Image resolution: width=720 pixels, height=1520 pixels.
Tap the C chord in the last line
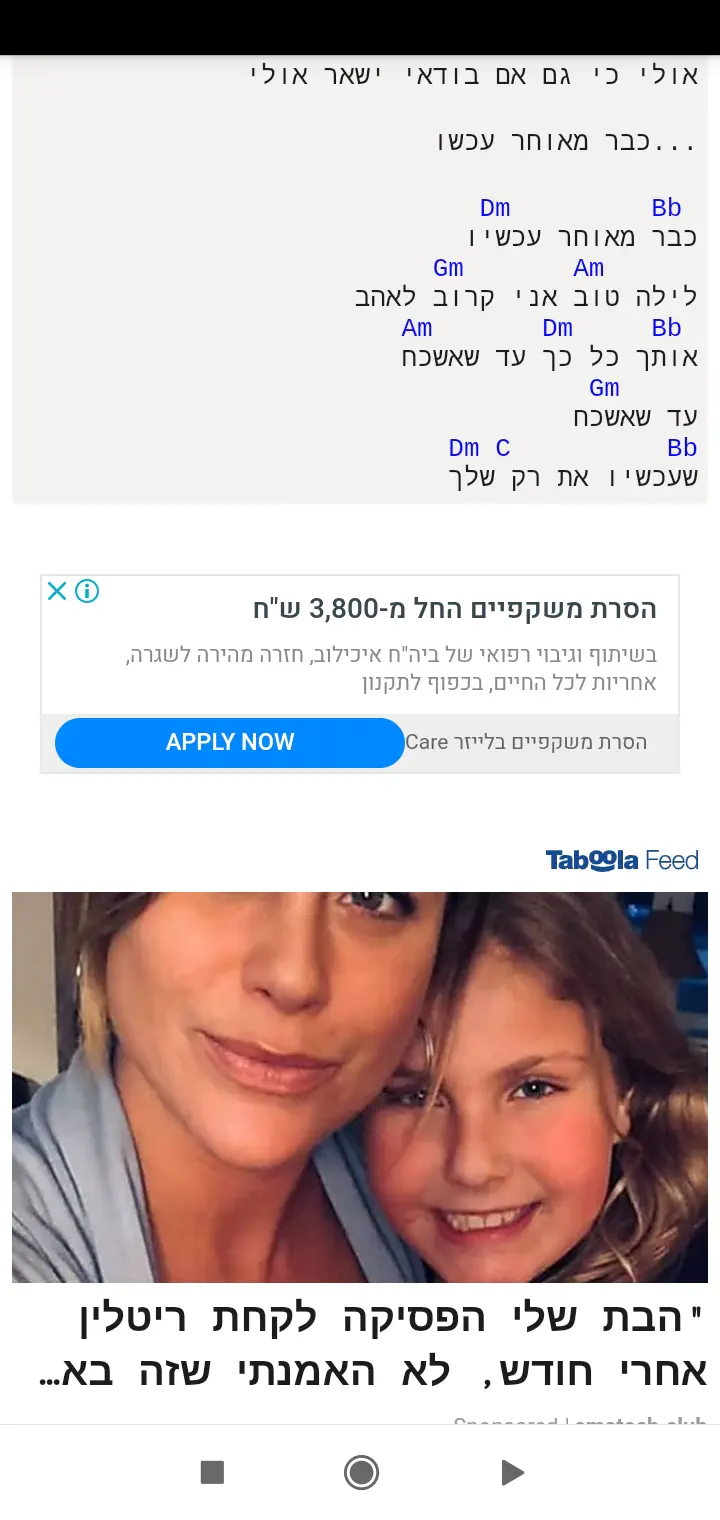(503, 448)
